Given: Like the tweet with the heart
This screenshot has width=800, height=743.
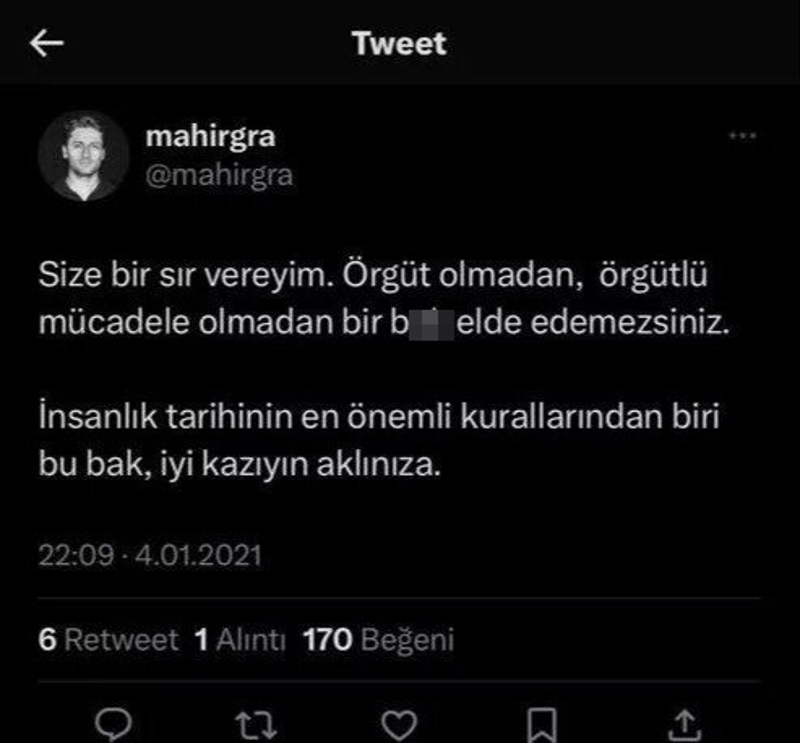Looking at the screenshot, I should (x=400, y=723).
